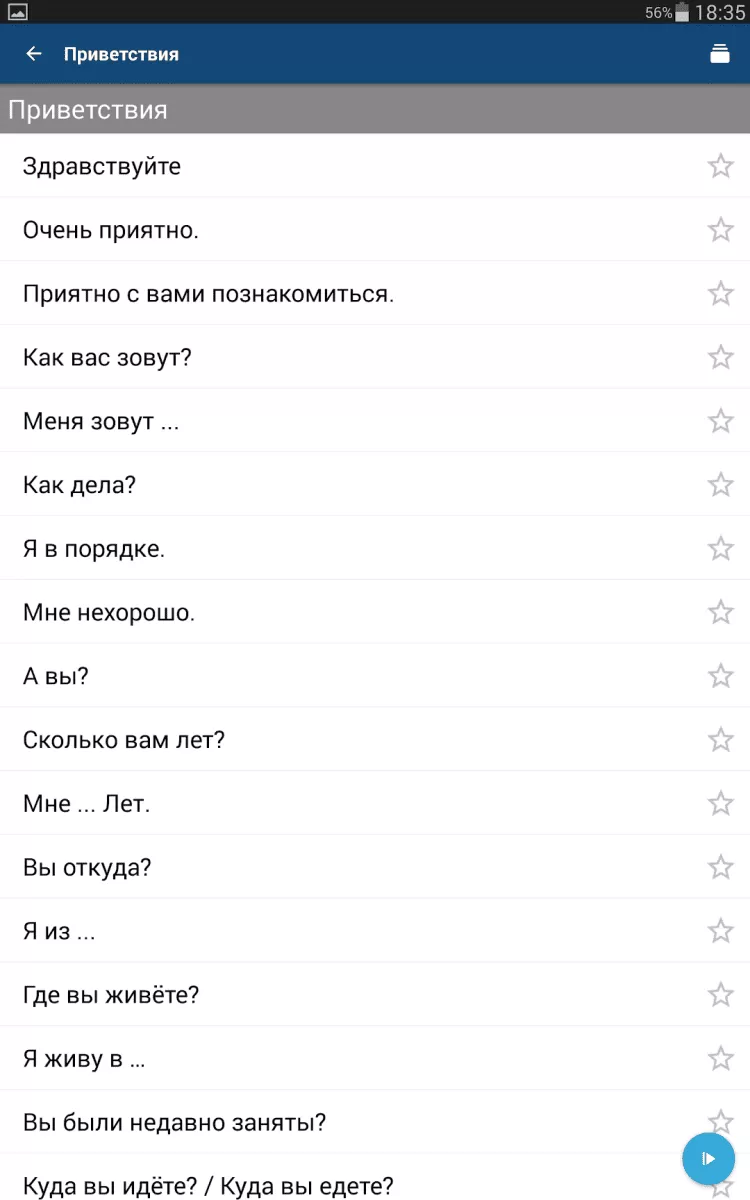
Task: Star the phrase Вы откуда?
Action: [x=720, y=867]
